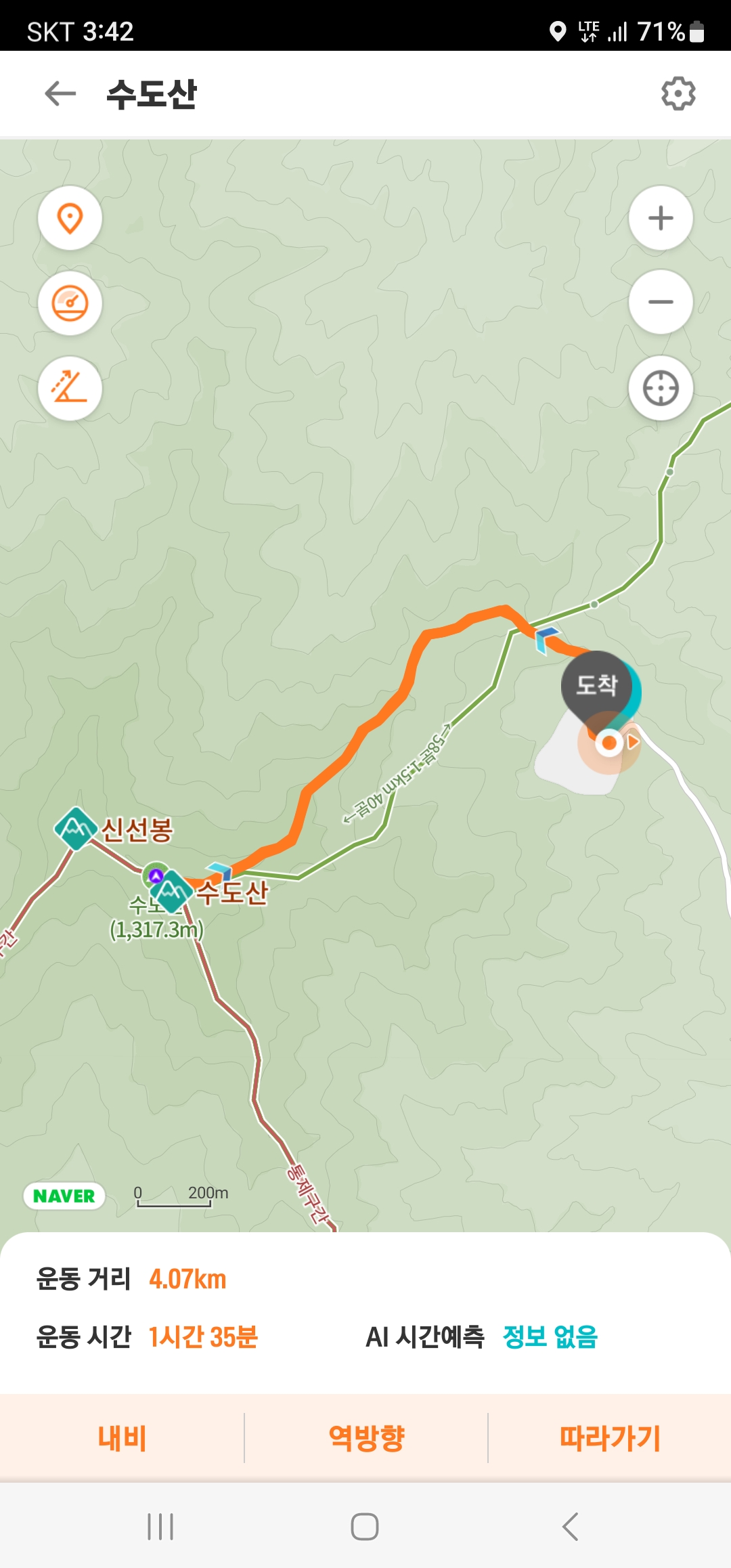Tap the 도착 arrival marker
Image resolution: width=731 pixels, height=1568 pixels.
coord(597,687)
